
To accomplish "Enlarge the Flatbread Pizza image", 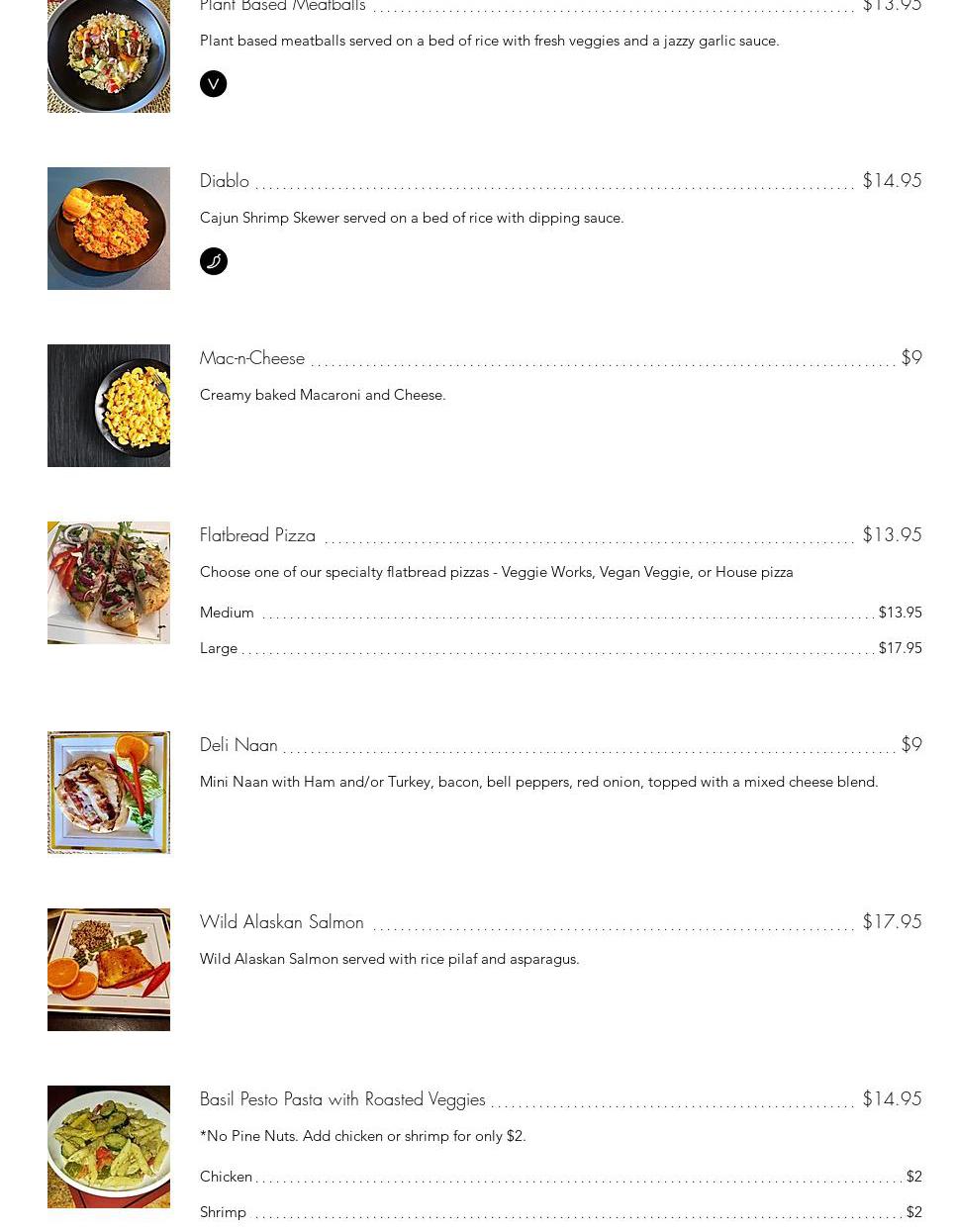I will click(x=109, y=583).
